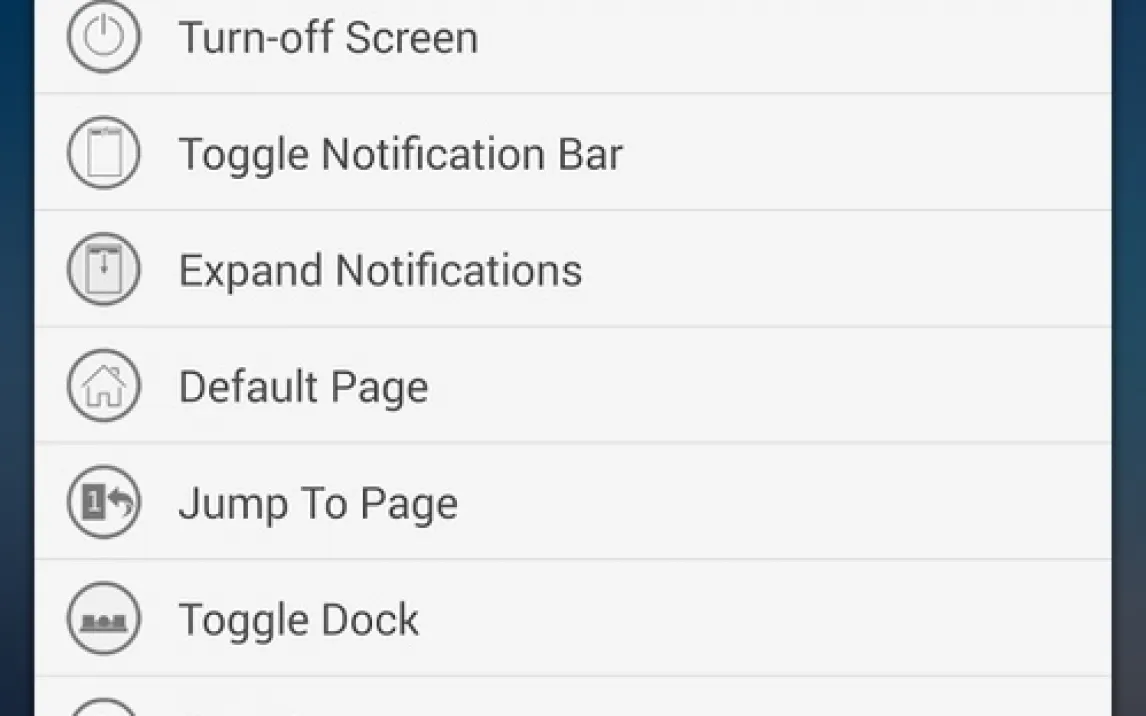Select Default Page from the list
This screenshot has width=1146, height=716.
tap(303, 386)
